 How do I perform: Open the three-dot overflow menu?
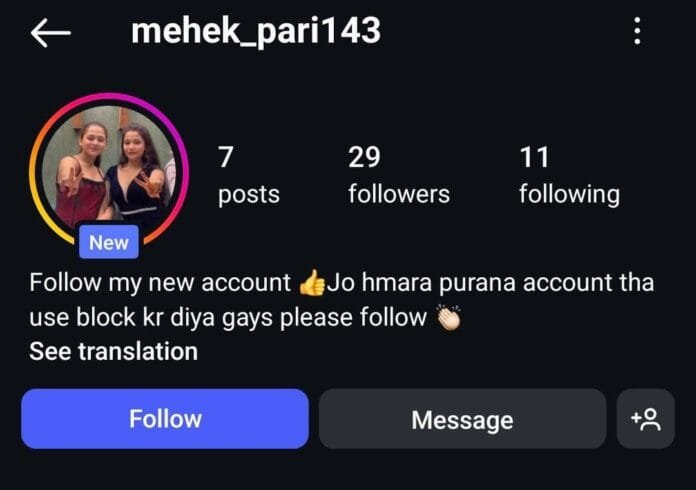click(x=636, y=32)
